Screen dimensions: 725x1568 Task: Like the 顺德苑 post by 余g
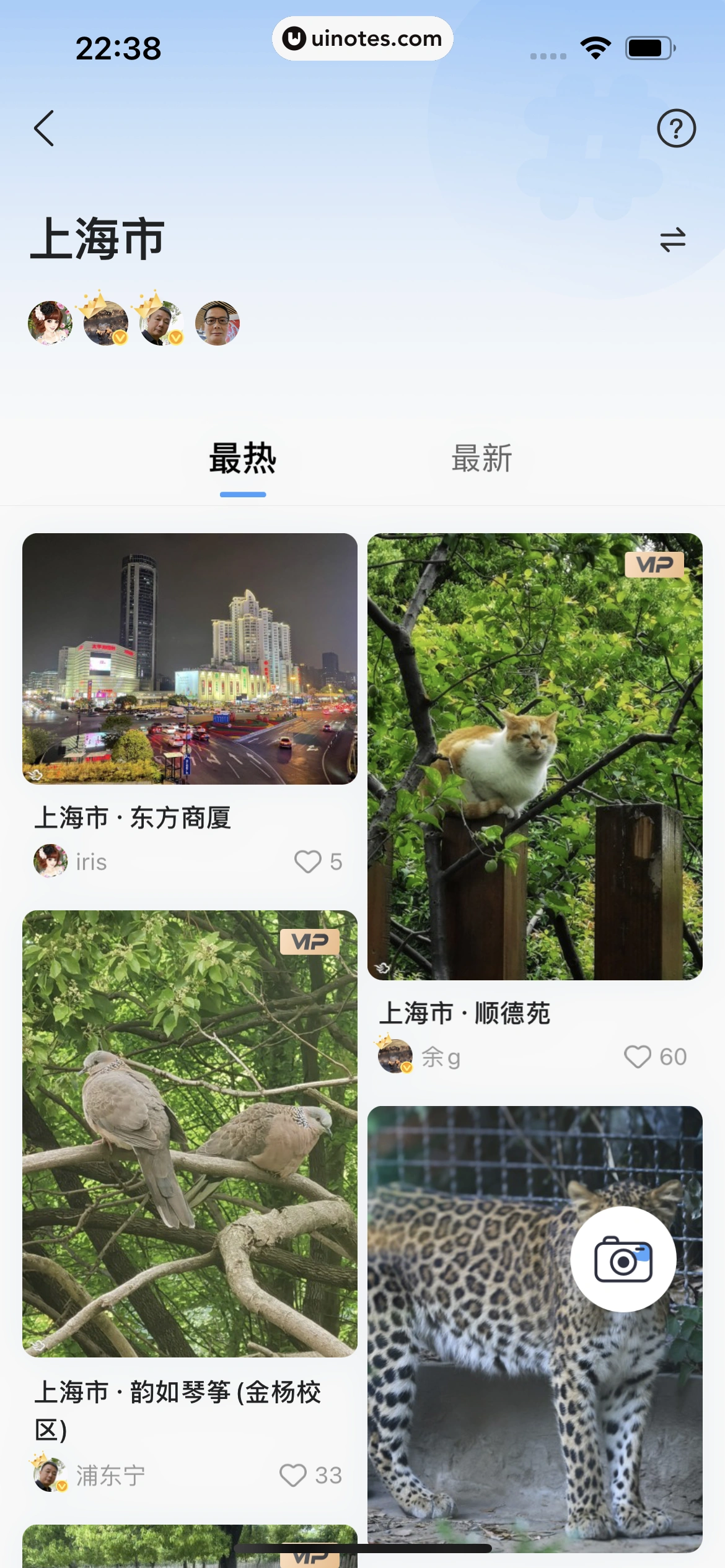pos(638,1056)
